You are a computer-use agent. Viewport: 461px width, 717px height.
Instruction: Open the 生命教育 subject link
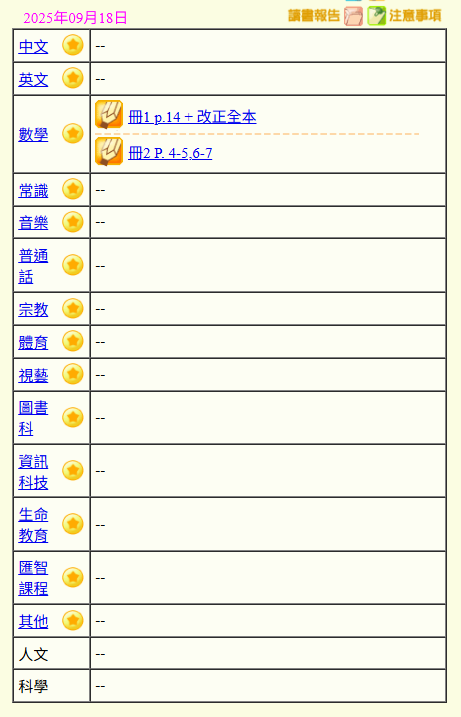tap(33, 524)
